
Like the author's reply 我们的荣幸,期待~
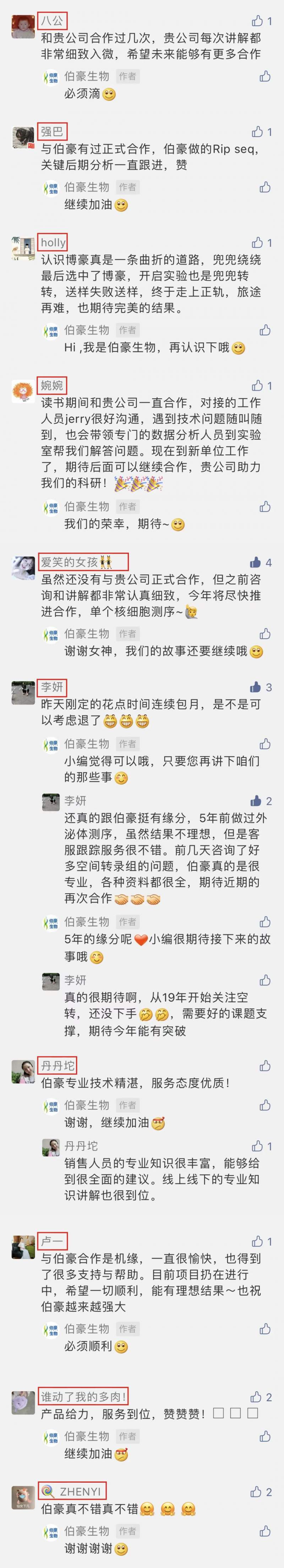265,506
